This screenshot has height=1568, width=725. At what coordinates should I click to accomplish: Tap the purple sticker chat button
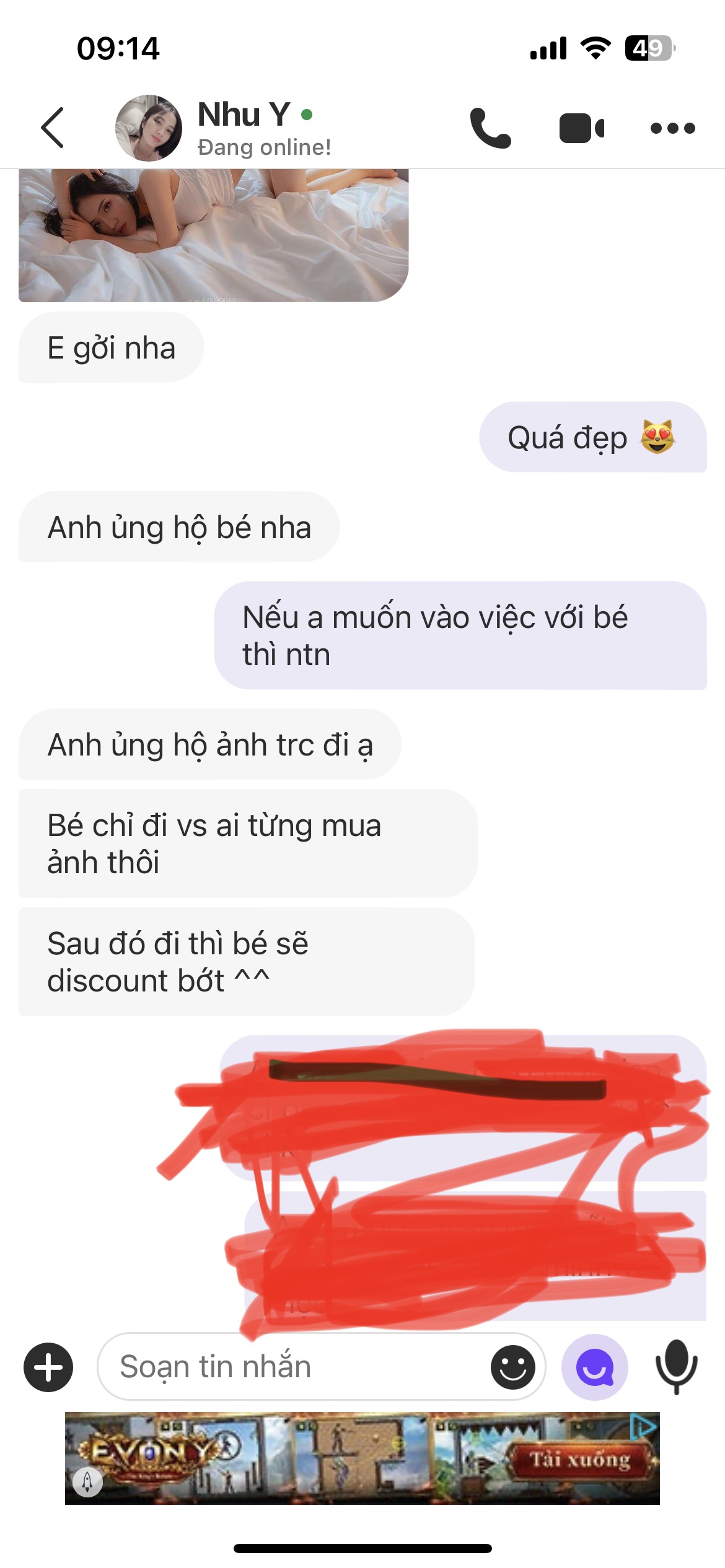595,1367
